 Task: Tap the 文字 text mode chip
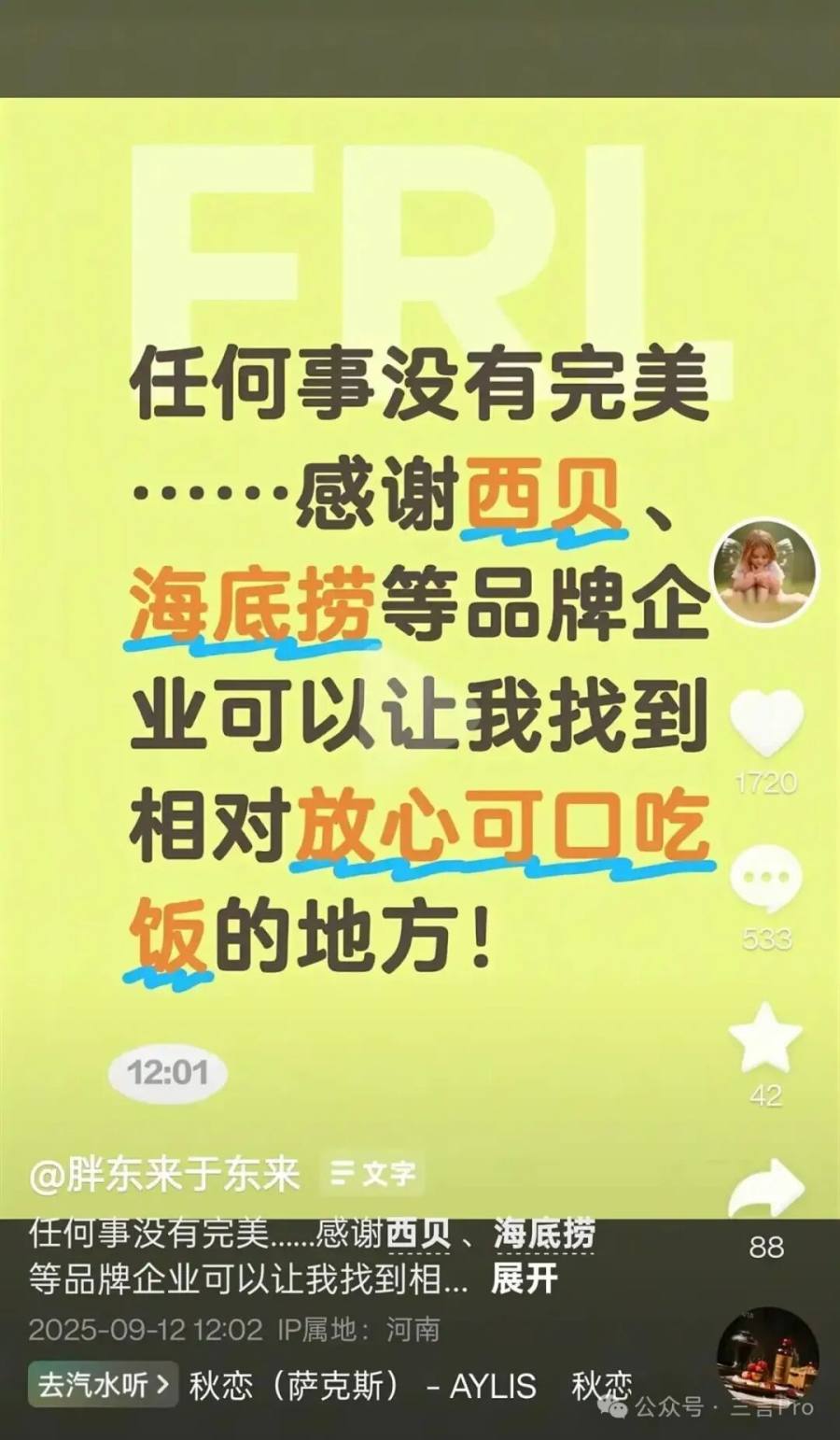[x=373, y=1174]
